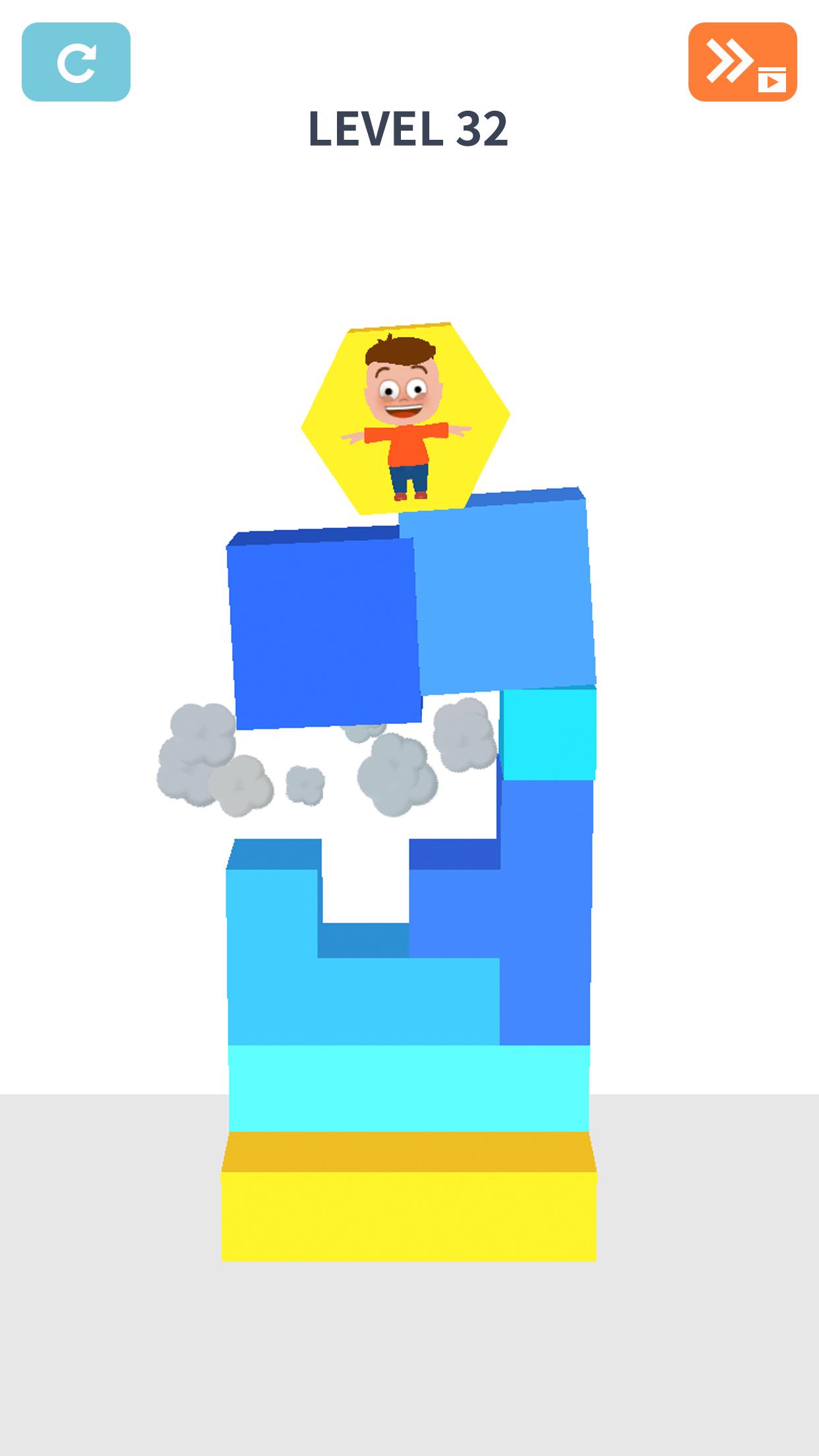Viewport: 819px width, 1456px height.
Task: Remove the blue J-shaped block on the right
Action: (545, 923)
